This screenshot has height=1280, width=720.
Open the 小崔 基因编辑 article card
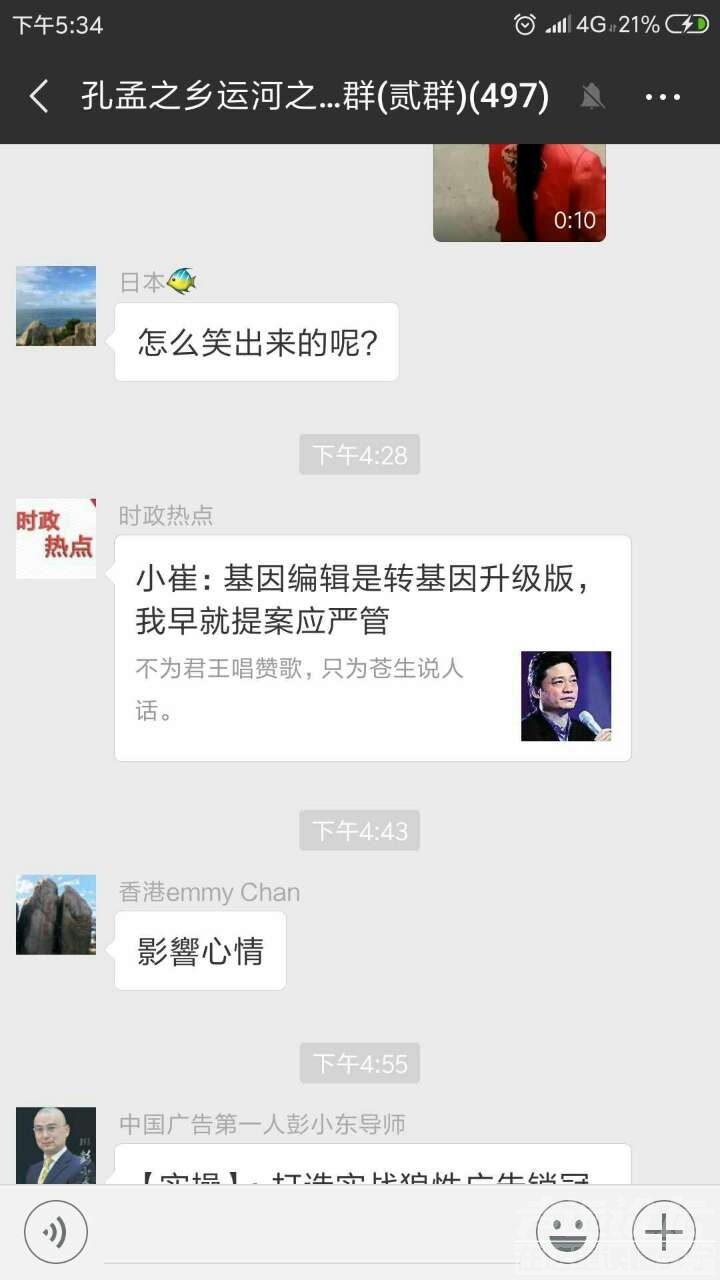point(372,647)
